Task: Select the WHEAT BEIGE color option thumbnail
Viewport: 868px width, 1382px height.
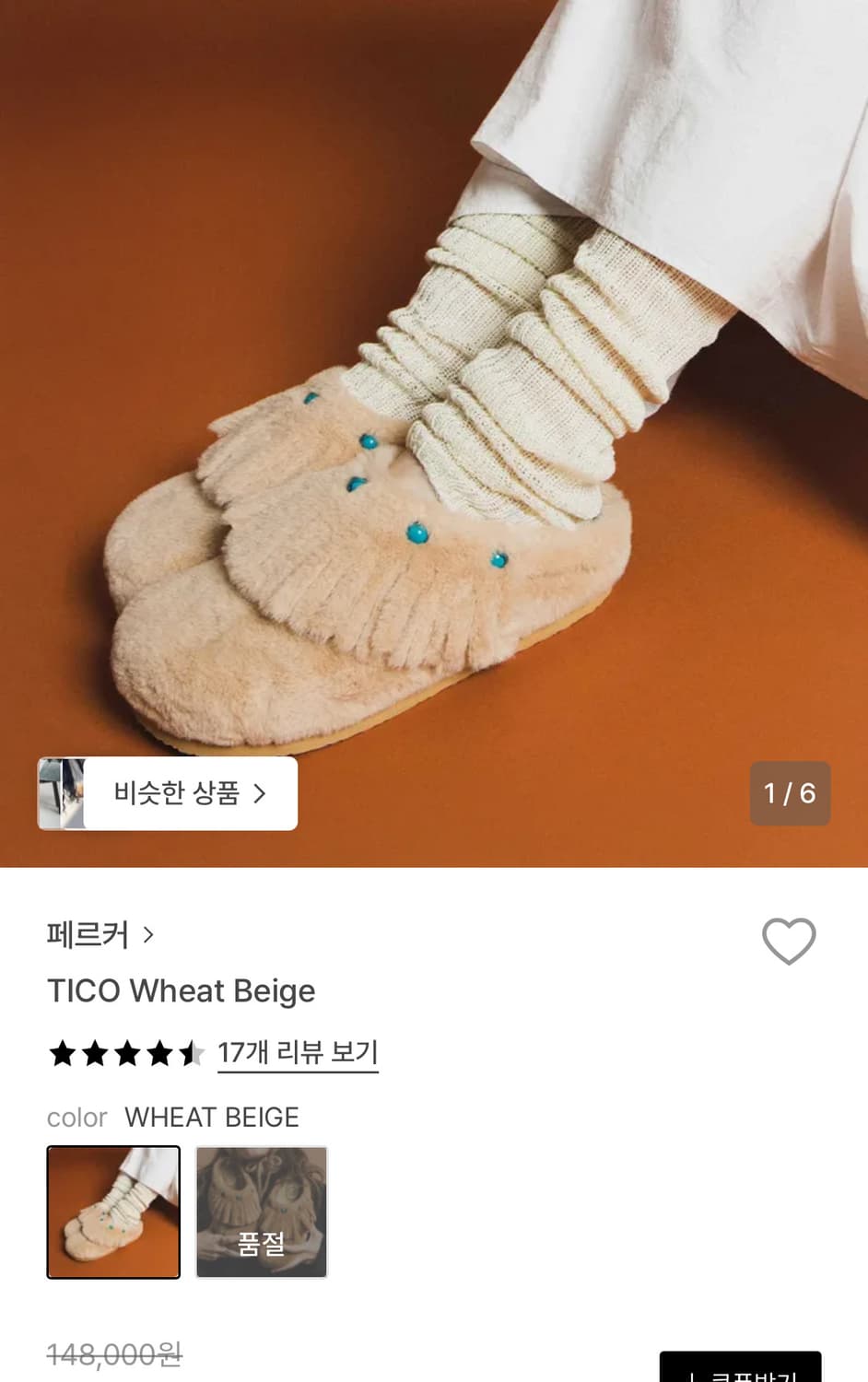Action: 112,1211
